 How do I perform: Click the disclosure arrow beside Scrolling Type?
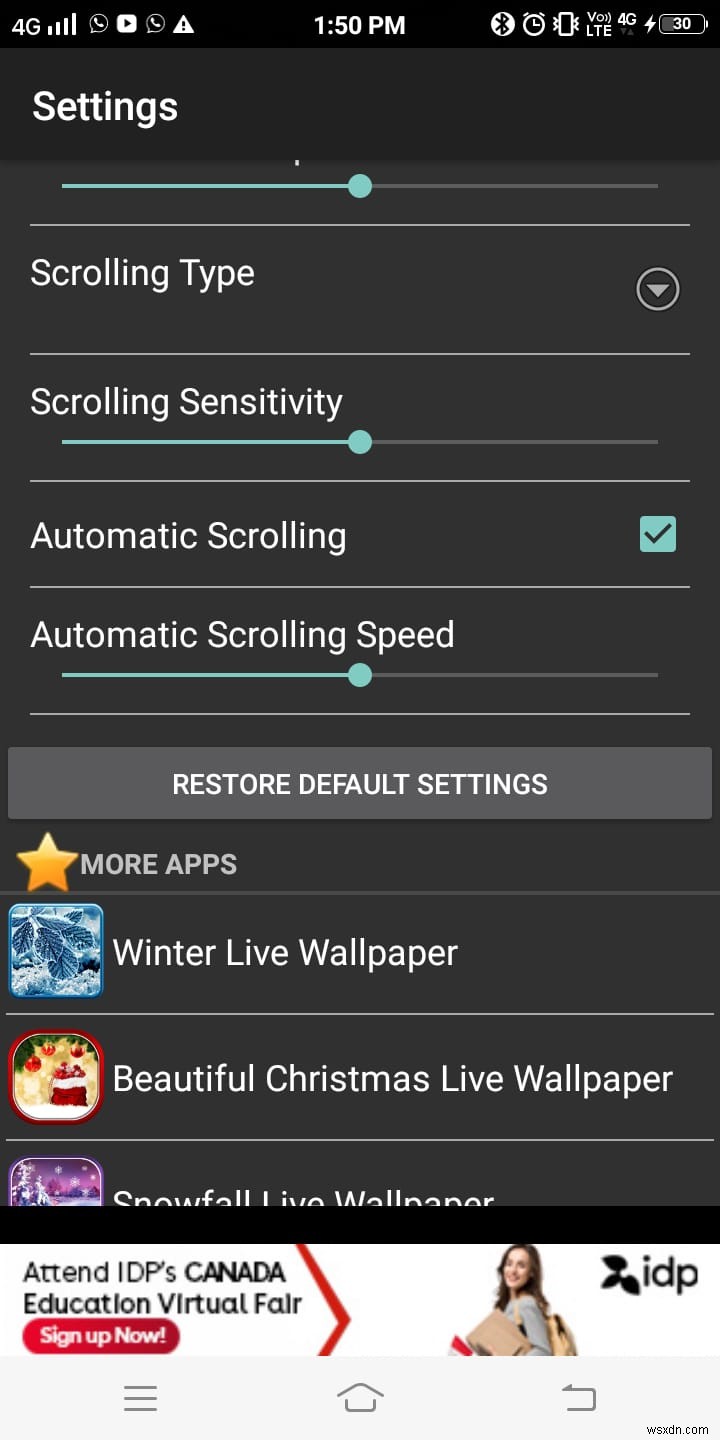tap(657, 289)
